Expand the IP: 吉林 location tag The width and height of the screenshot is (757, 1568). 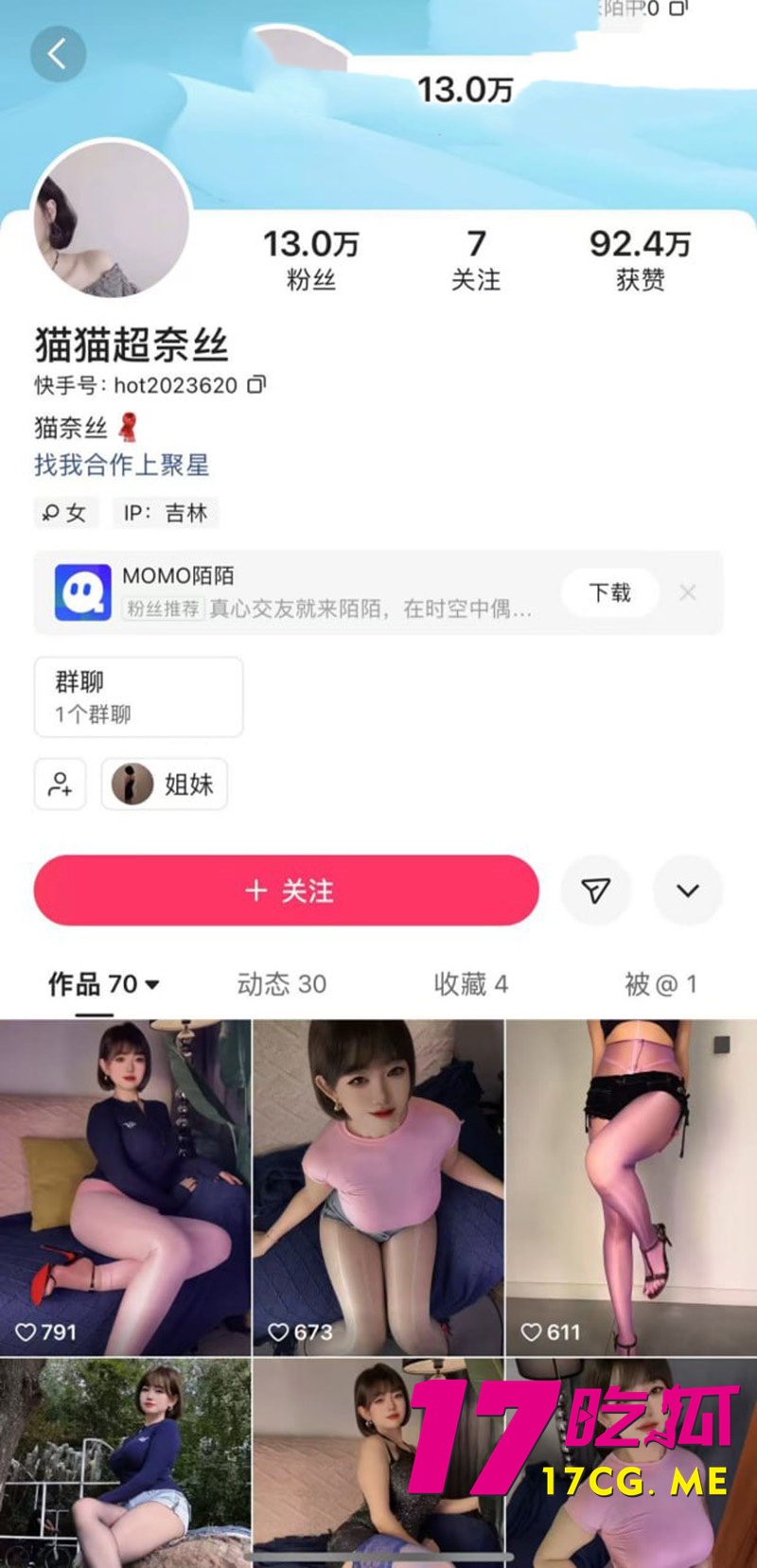click(166, 513)
